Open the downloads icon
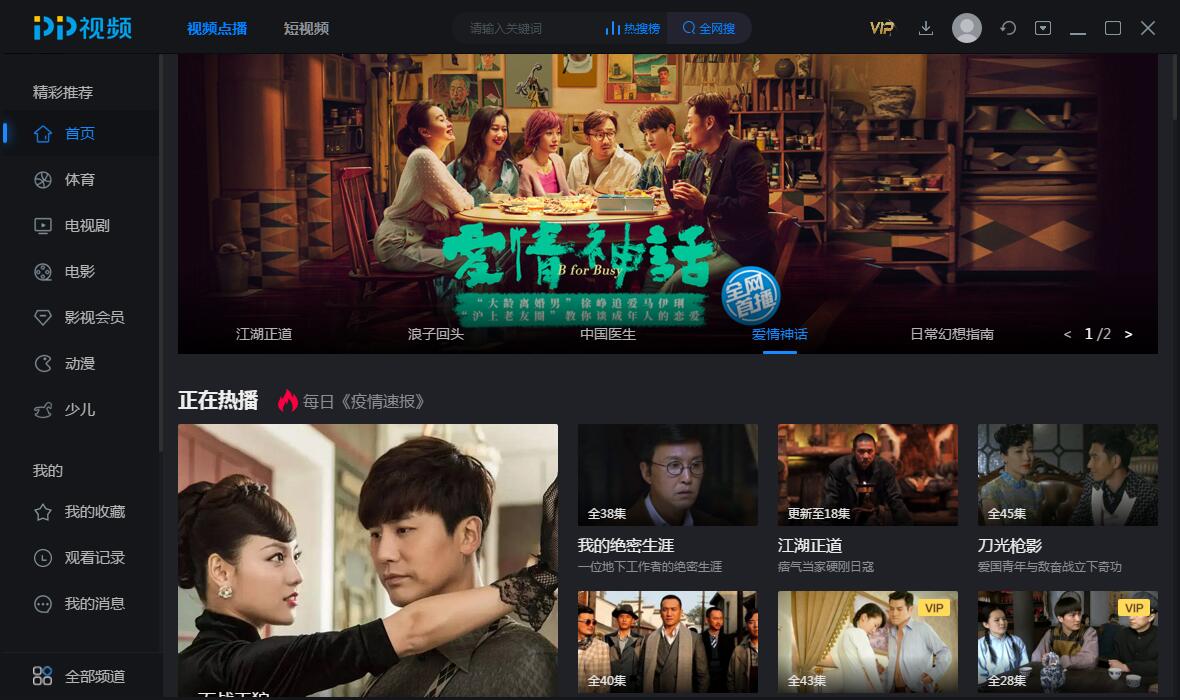The width and height of the screenshot is (1180, 700). point(926,28)
